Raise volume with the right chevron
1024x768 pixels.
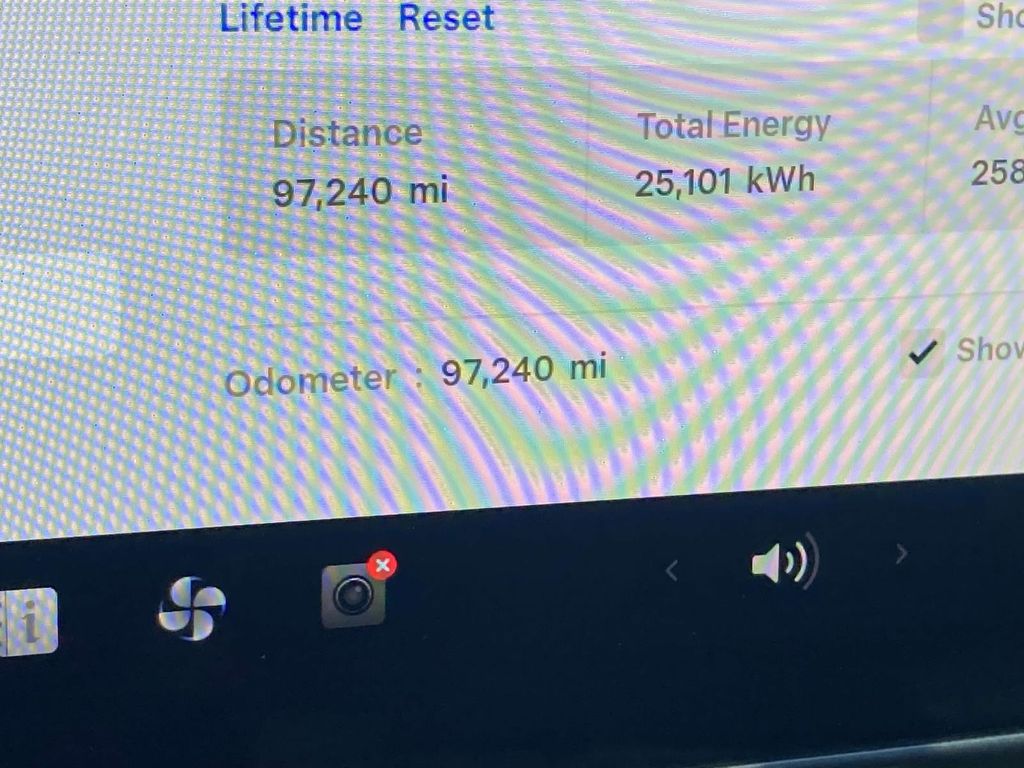pos(901,553)
